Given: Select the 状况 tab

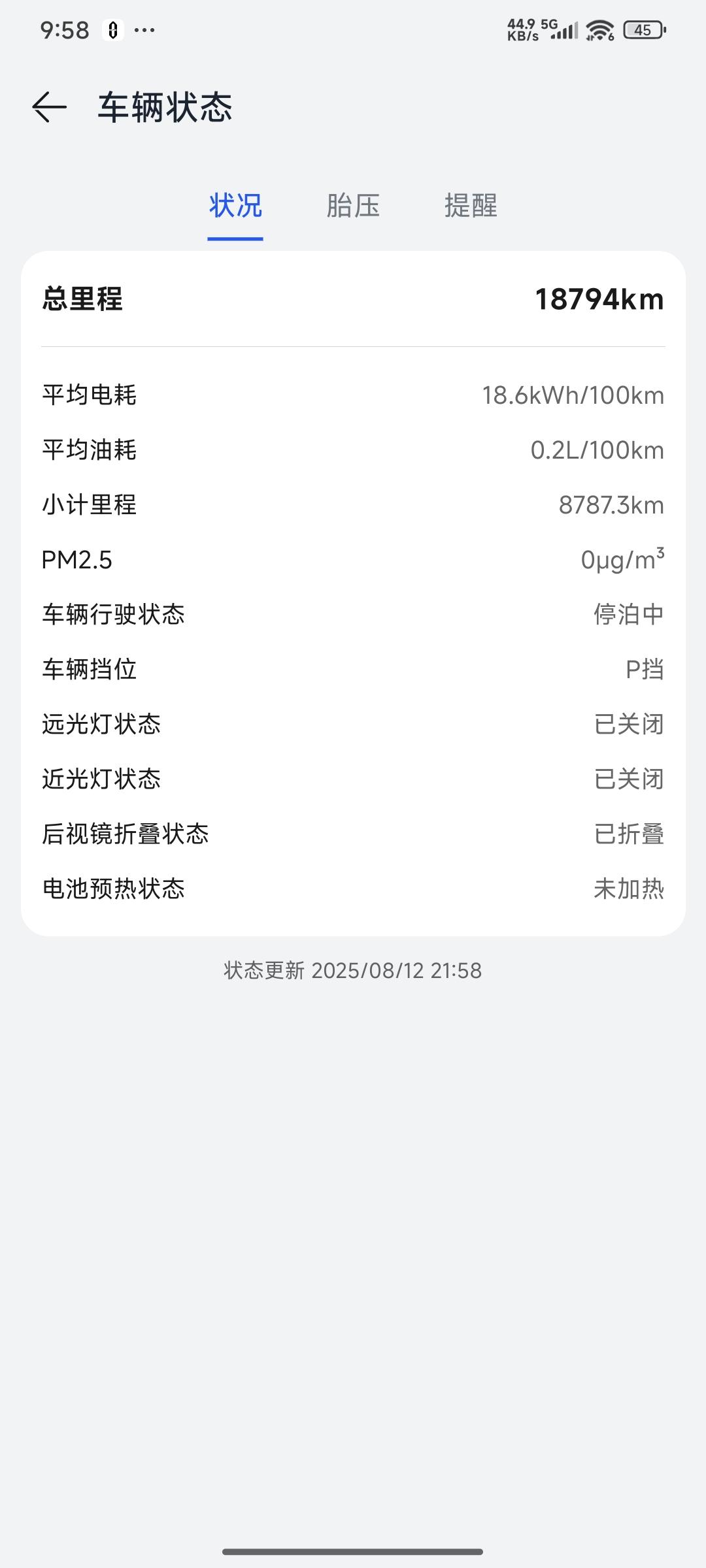Looking at the screenshot, I should (x=235, y=206).
